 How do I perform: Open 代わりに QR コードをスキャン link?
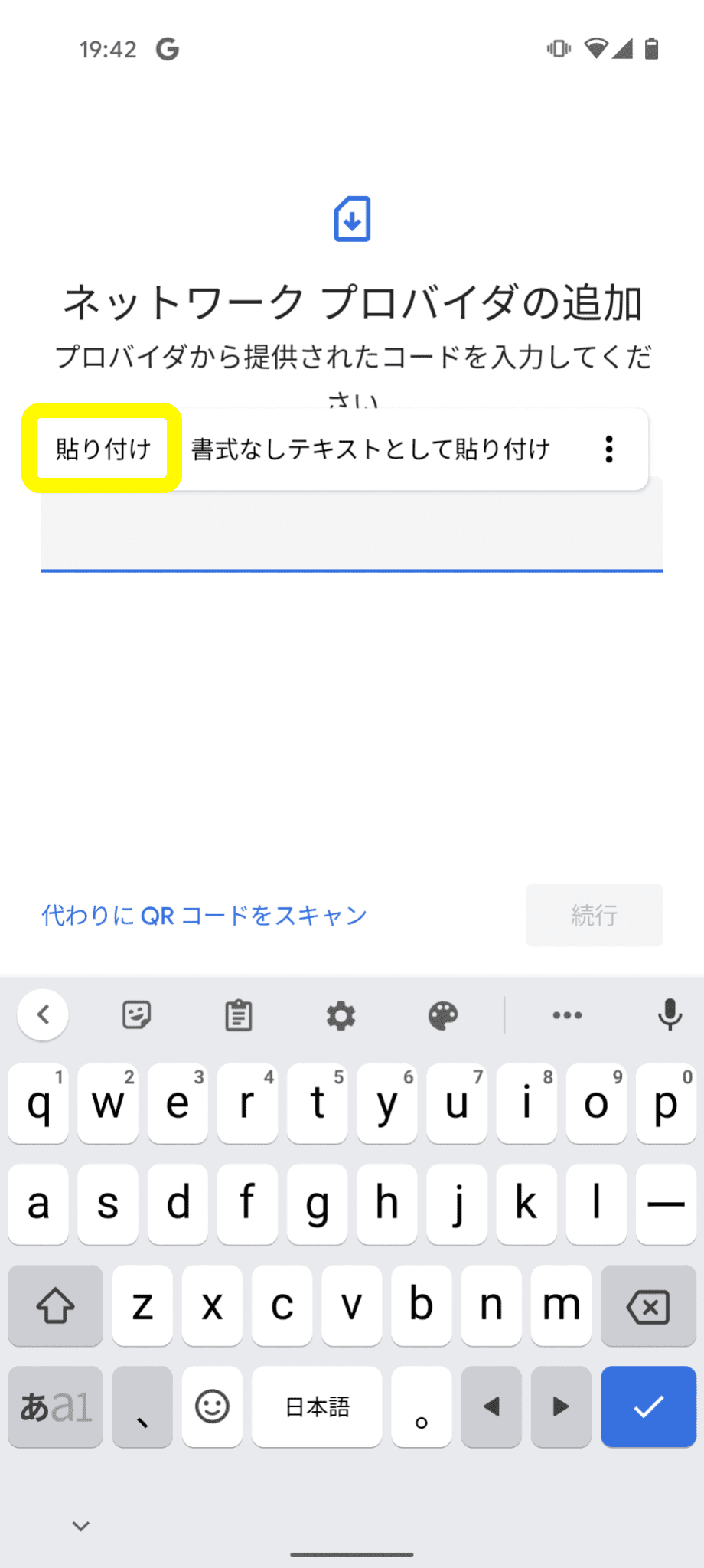coord(204,915)
